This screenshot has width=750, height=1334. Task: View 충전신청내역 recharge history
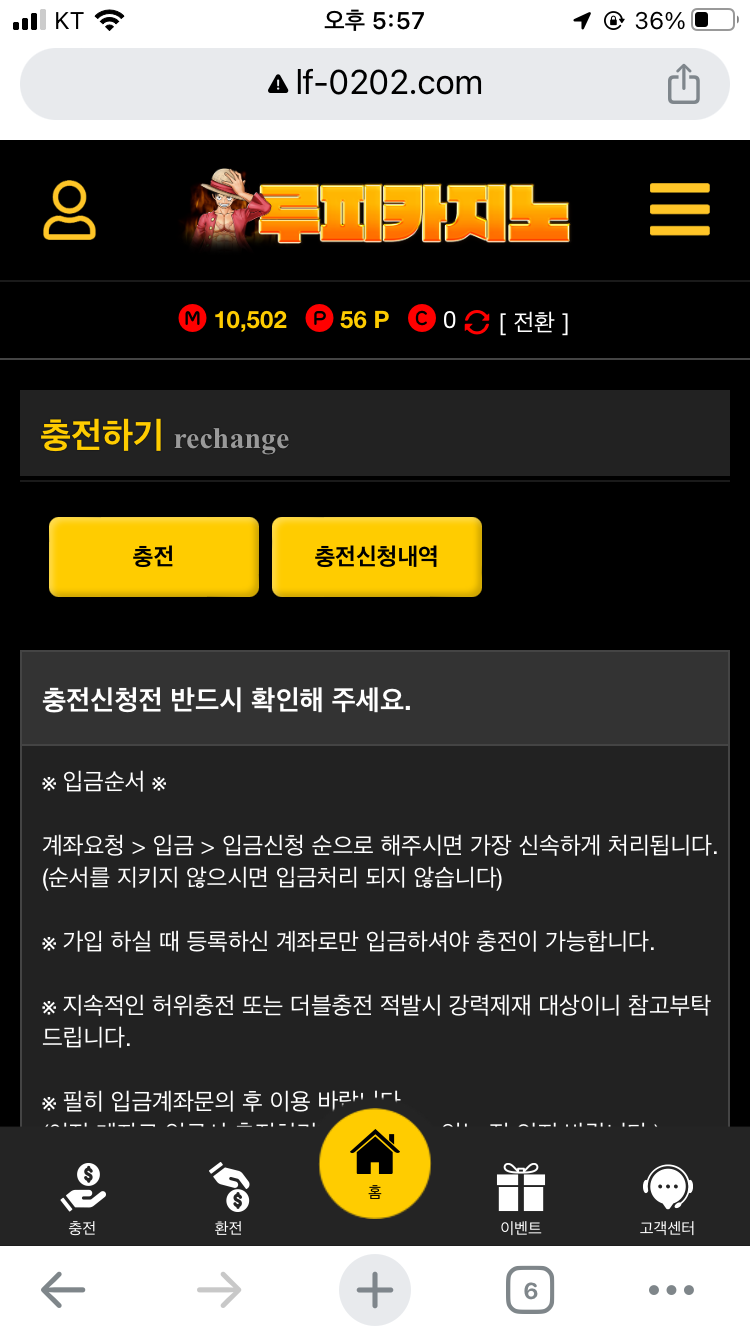(376, 557)
